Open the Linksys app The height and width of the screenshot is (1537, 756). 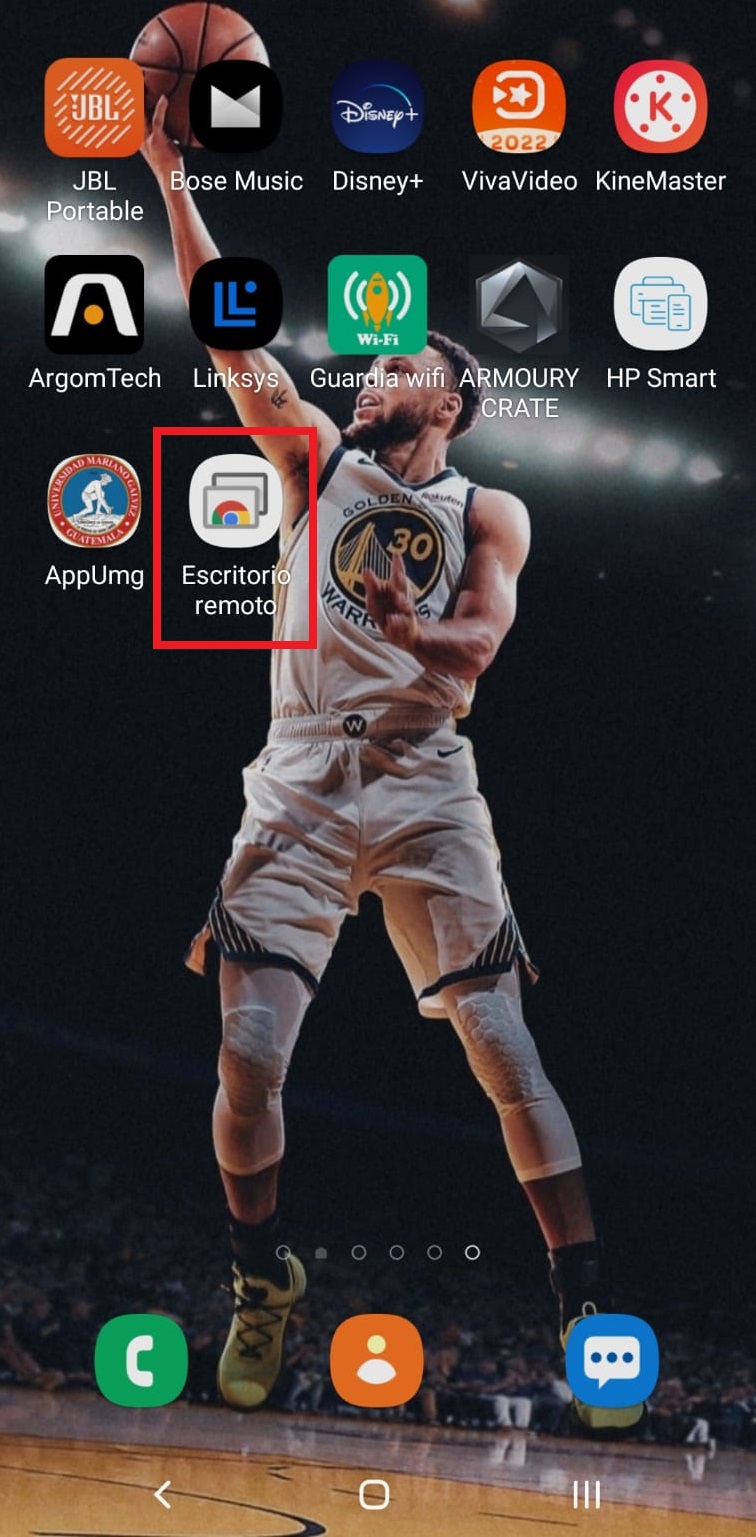[x=236, y=305]
